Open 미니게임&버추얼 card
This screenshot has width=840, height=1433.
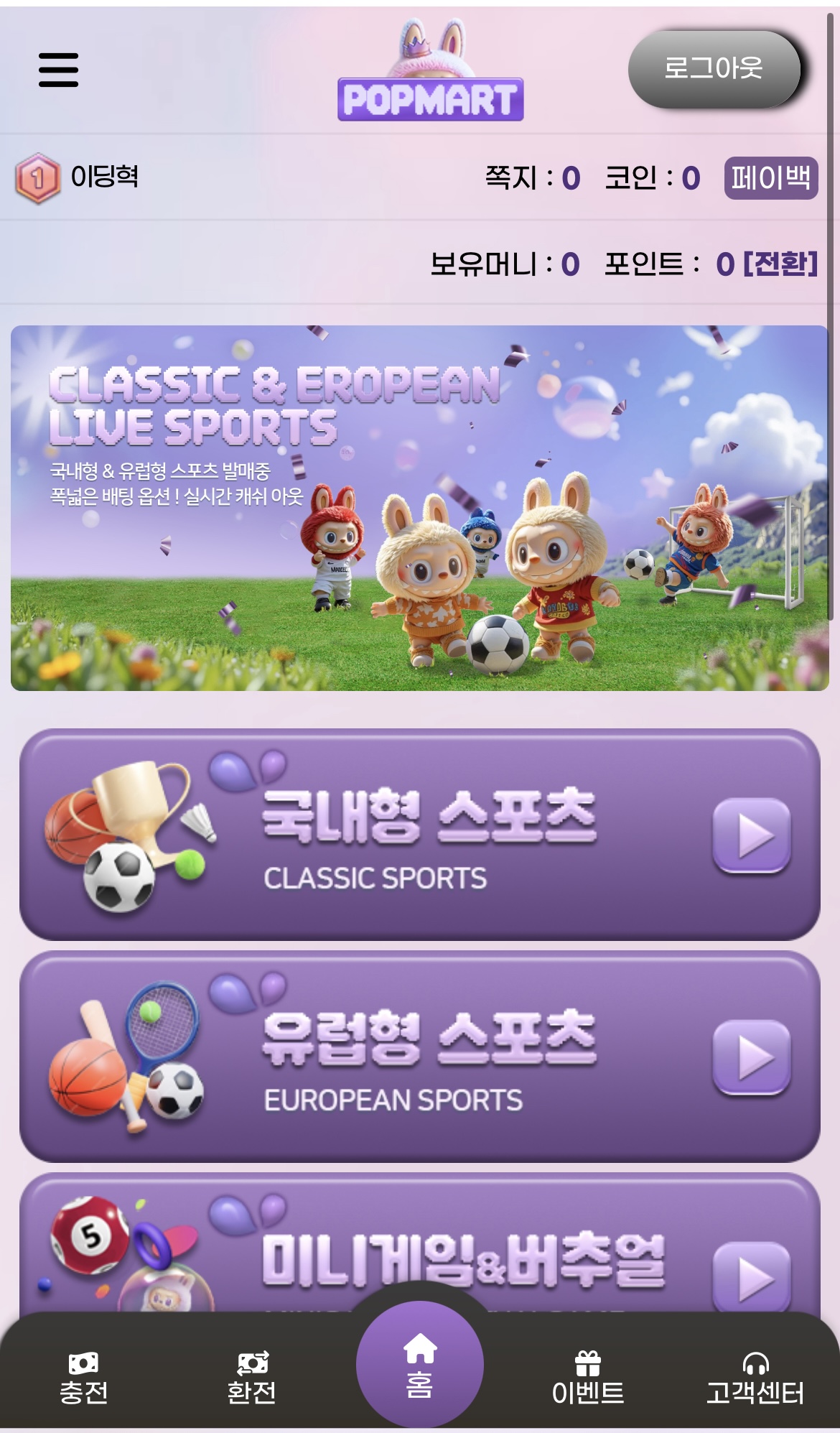tap(419, 1250)
